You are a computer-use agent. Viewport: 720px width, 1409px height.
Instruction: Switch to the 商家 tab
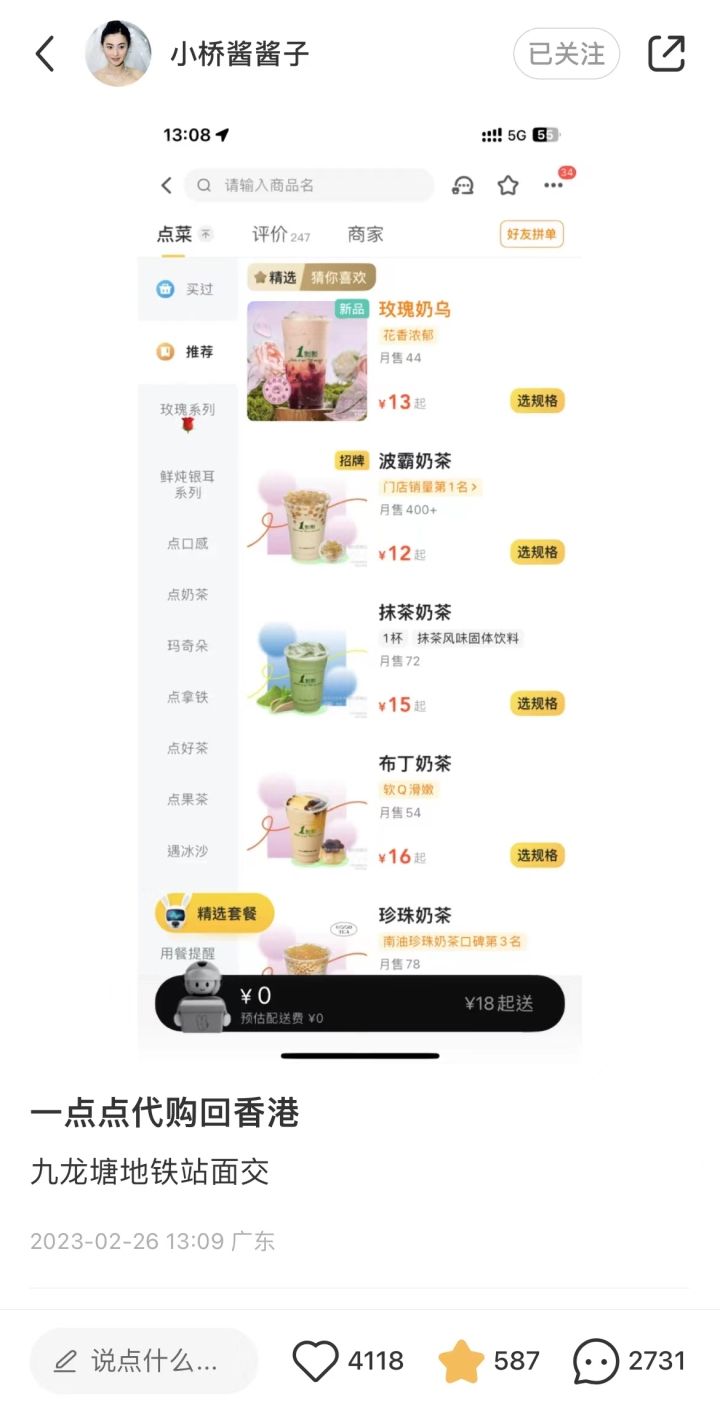tap(366, 234)
